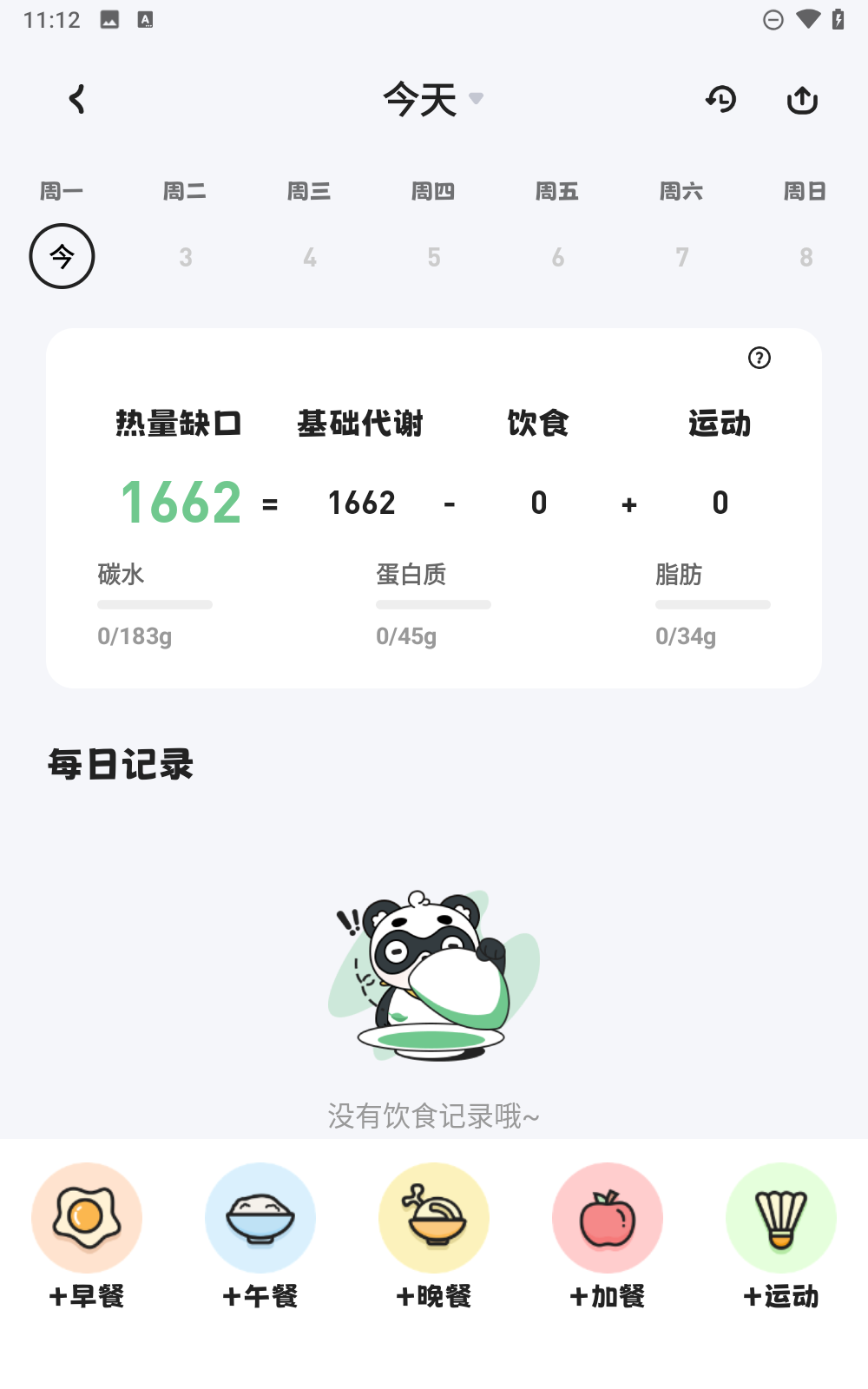868x1389 pixels.
Task: Add lunch with +午餐
Action: tap(260, 1234)
